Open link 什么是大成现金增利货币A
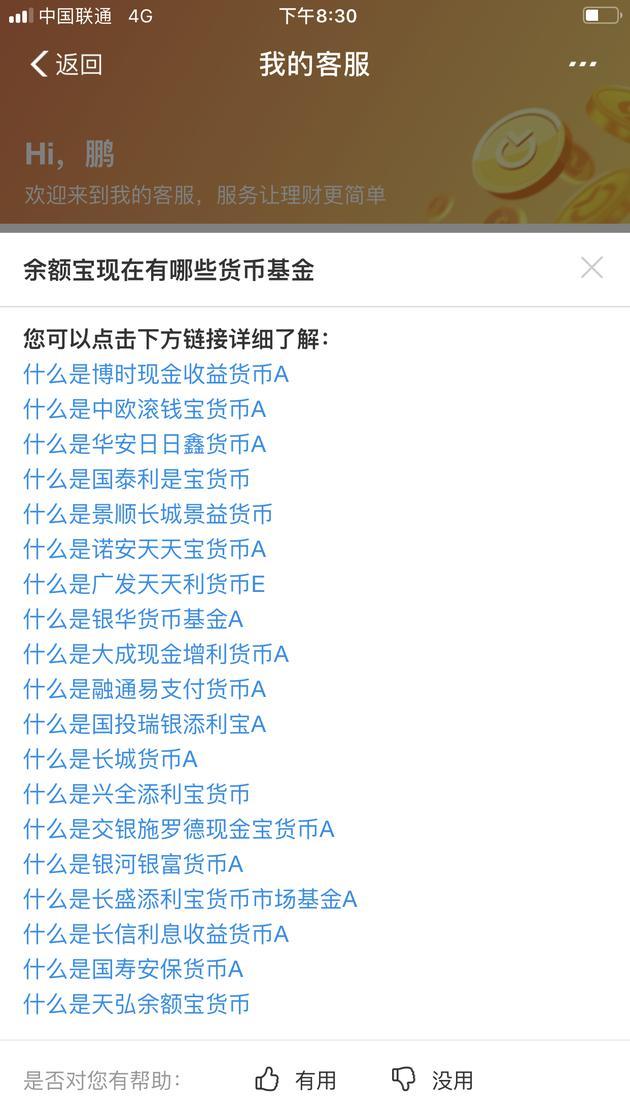 (156, 654)
